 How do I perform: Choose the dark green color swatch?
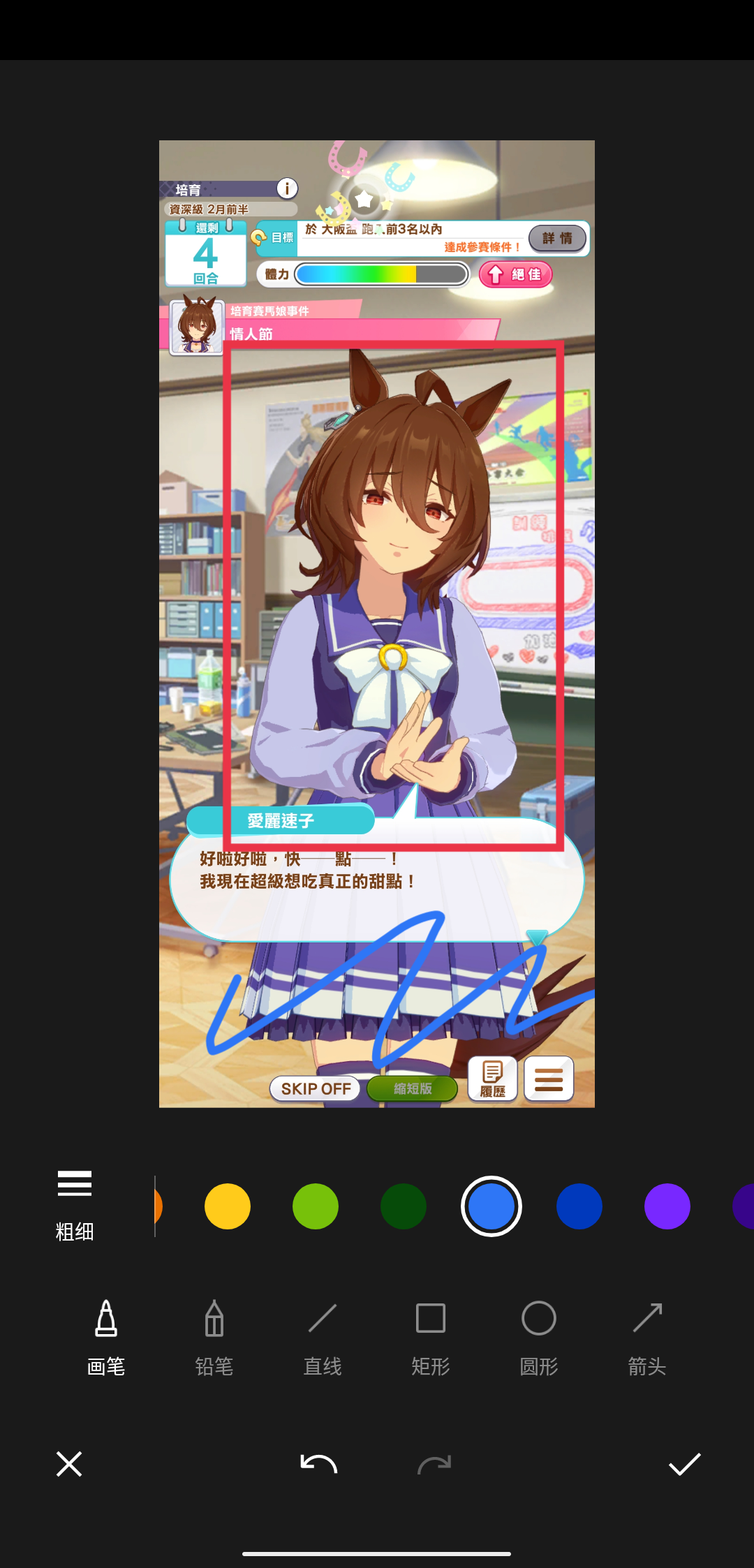click(404, 1206)
